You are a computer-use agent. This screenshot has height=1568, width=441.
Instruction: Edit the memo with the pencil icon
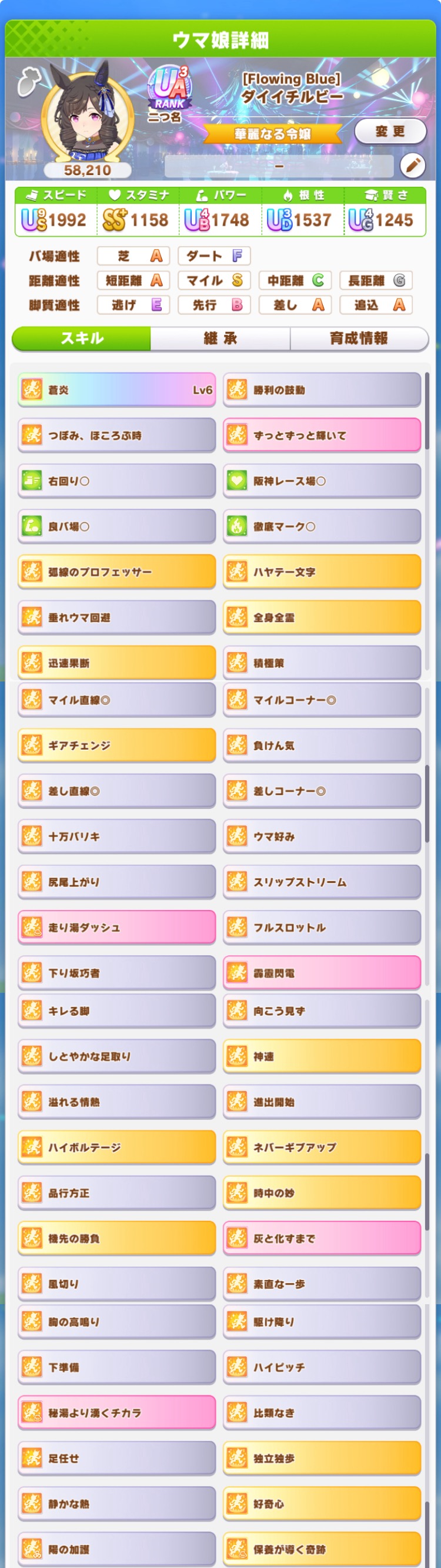pos(412,165)
